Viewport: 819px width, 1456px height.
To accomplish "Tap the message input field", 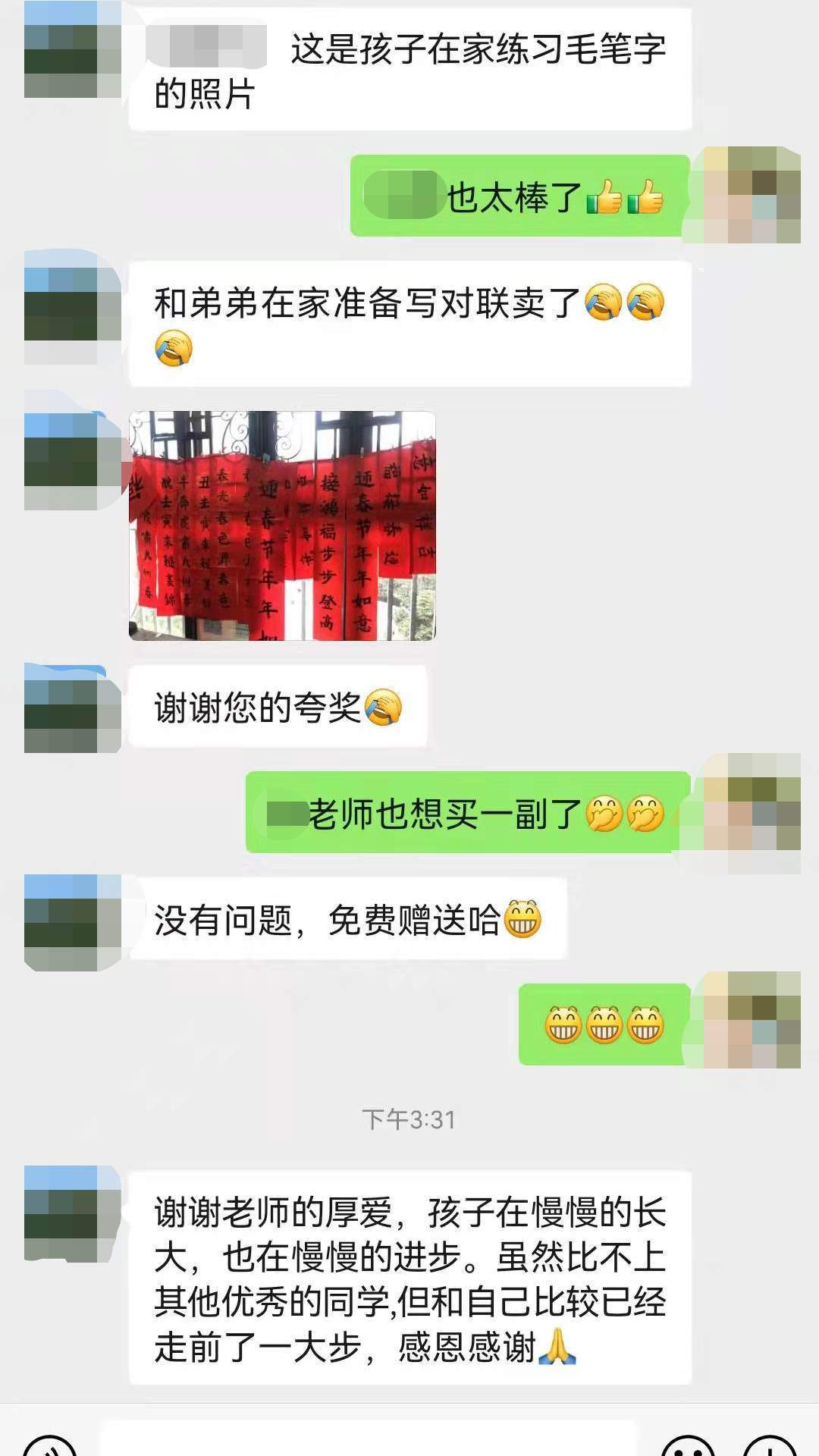I will point(368,1441).
